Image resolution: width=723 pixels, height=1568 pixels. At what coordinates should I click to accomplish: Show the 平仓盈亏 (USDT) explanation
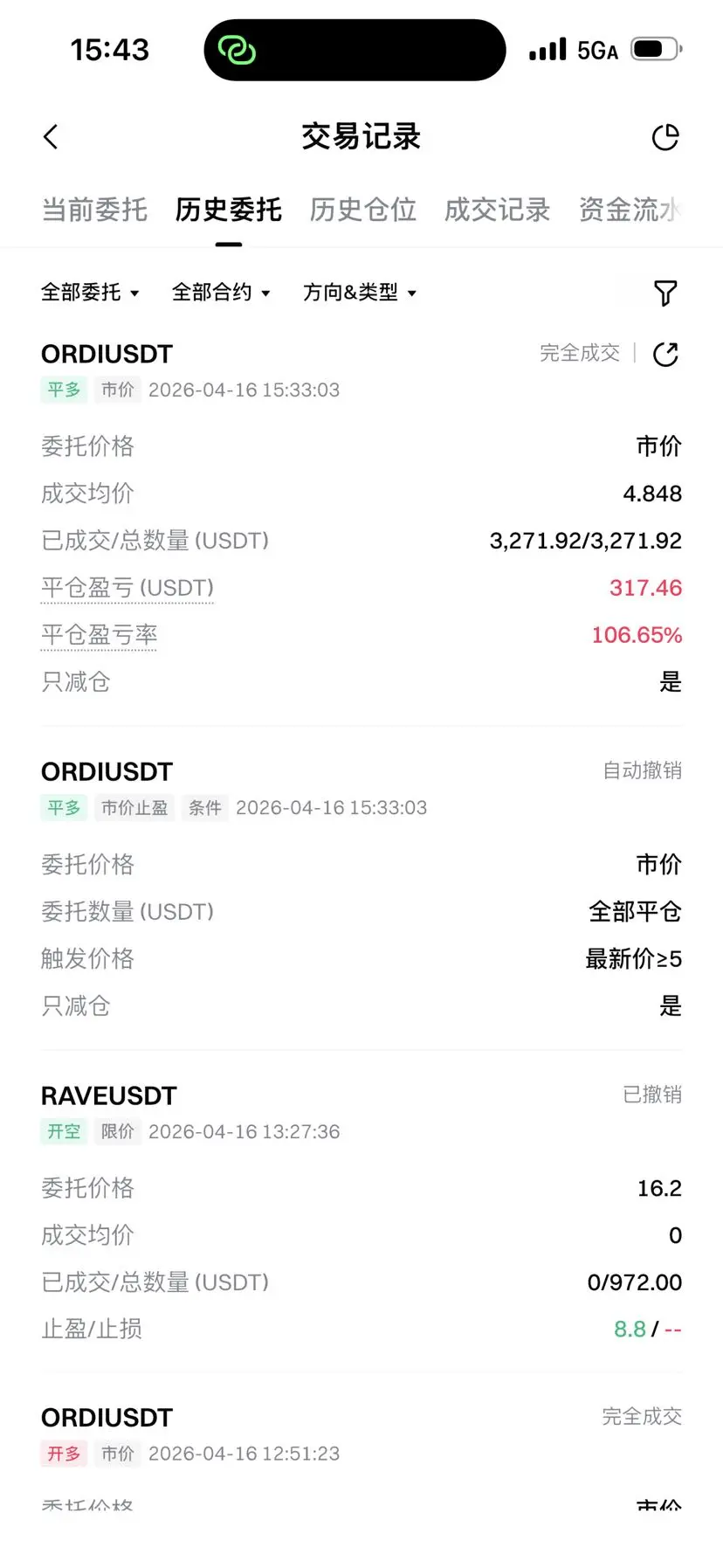click(127, 589)
